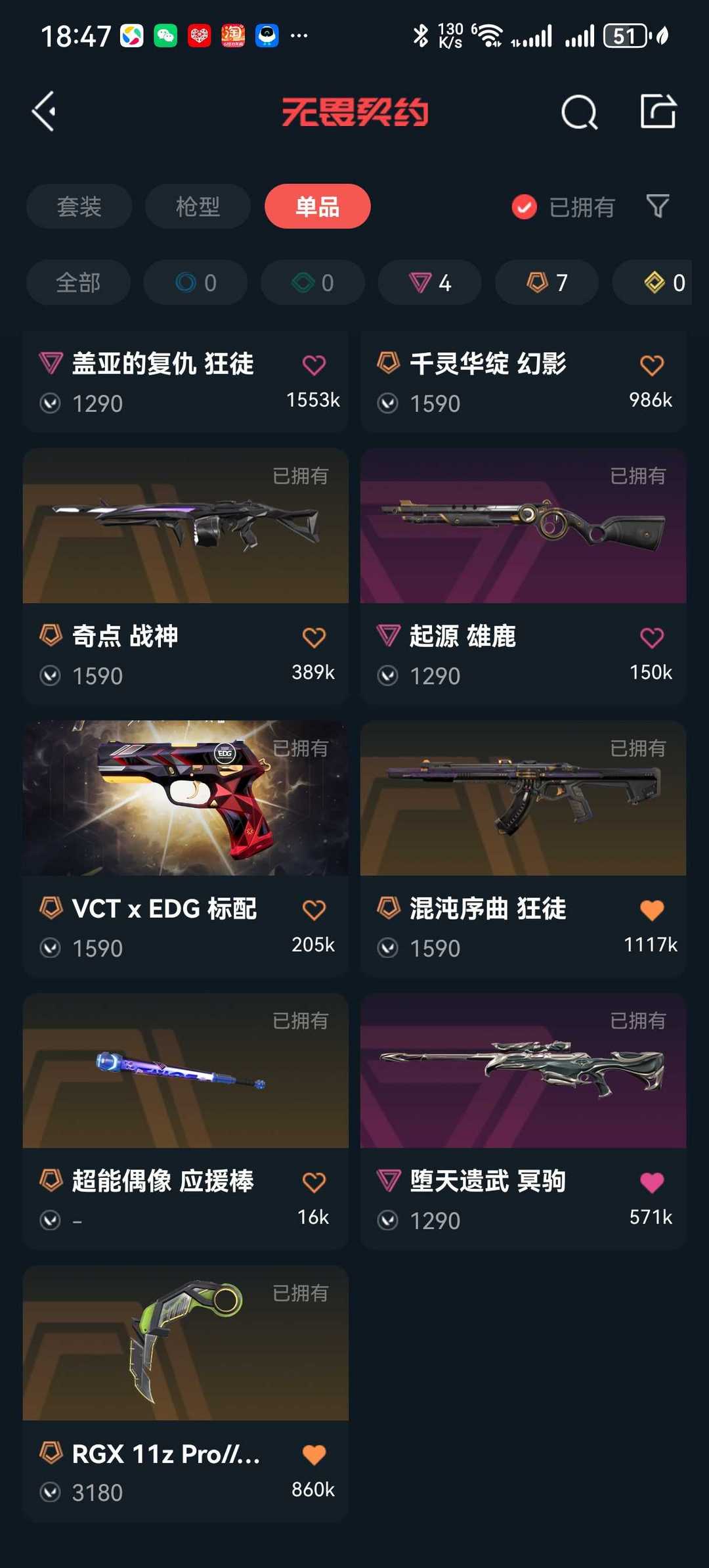The width and height of the screenshot is (709, 1568).
Task: Unlike 混沌序曲 狂徒 via heart icon
Action: coord(652,910)
